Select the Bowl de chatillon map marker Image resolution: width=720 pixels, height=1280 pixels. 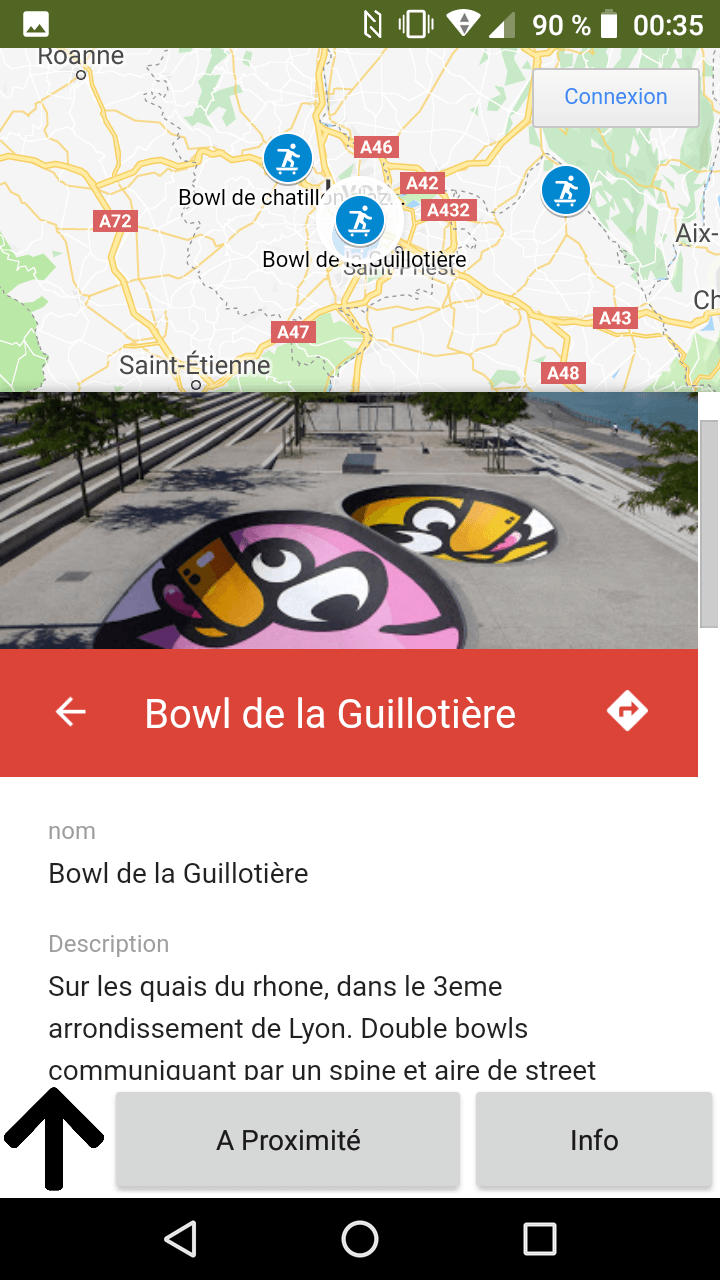click(288, 158)
